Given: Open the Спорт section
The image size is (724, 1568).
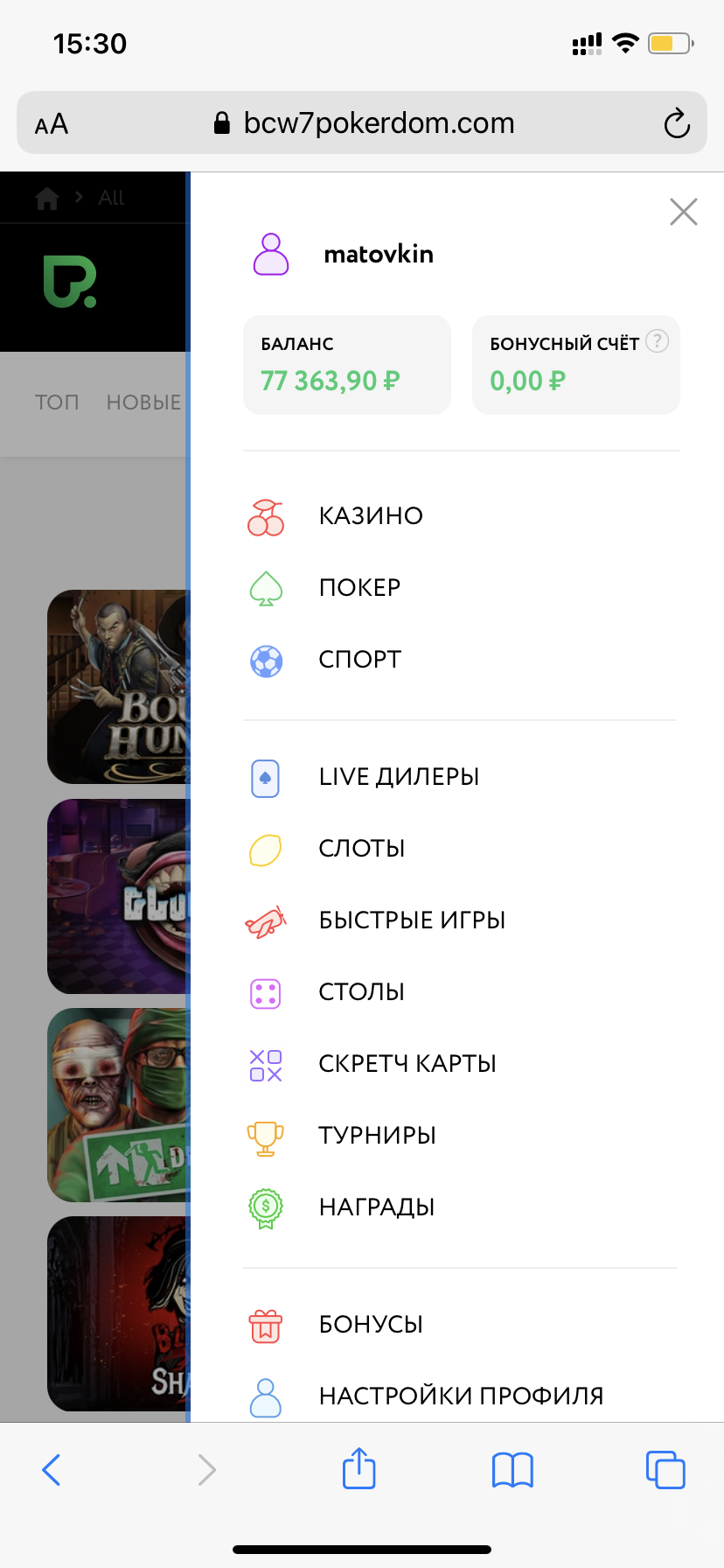Looking at the screenshot, I should click(x=359, y=660).
